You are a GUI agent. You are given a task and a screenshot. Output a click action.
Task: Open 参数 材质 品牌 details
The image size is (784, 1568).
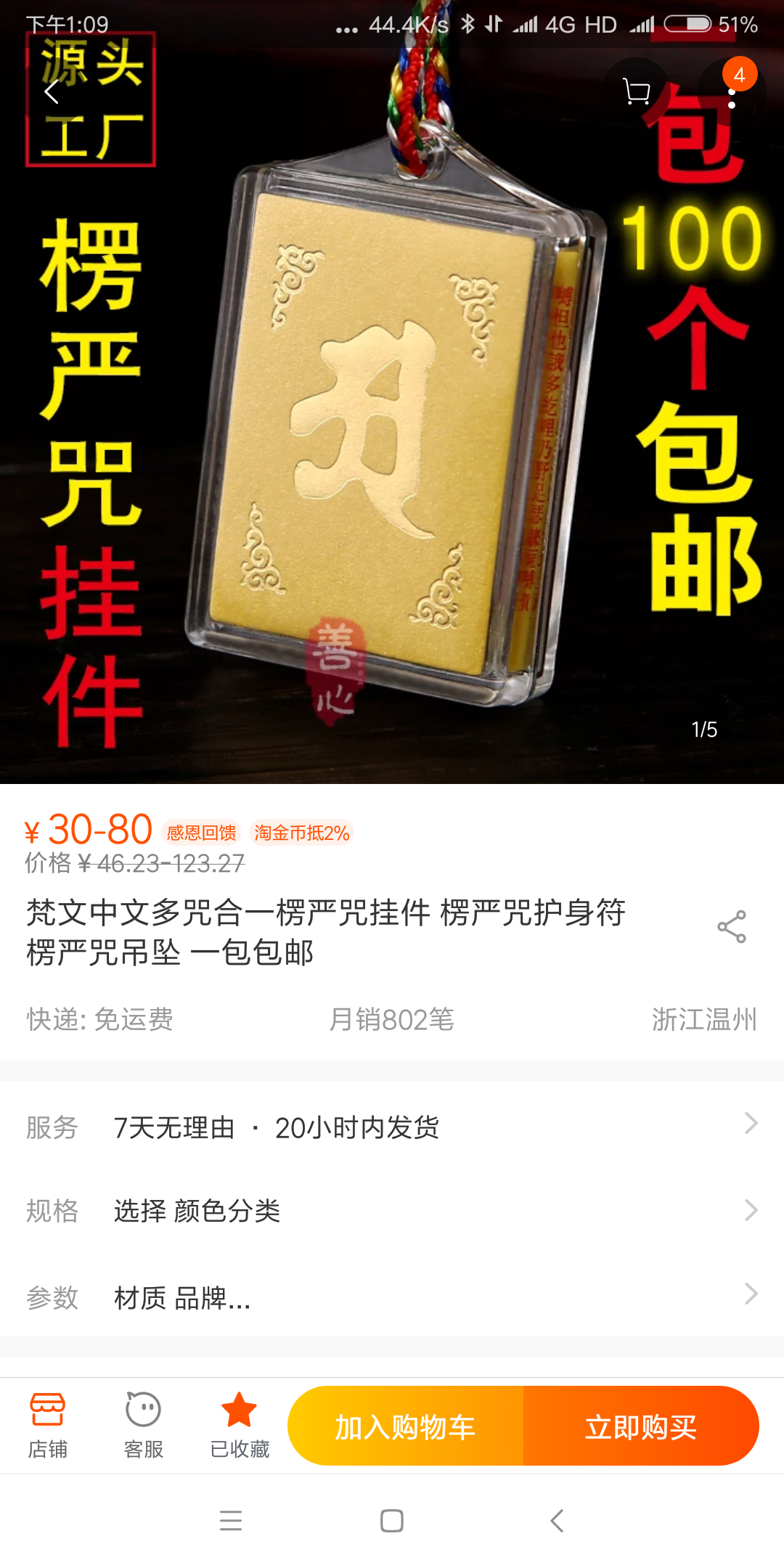tap(392, 1297)
